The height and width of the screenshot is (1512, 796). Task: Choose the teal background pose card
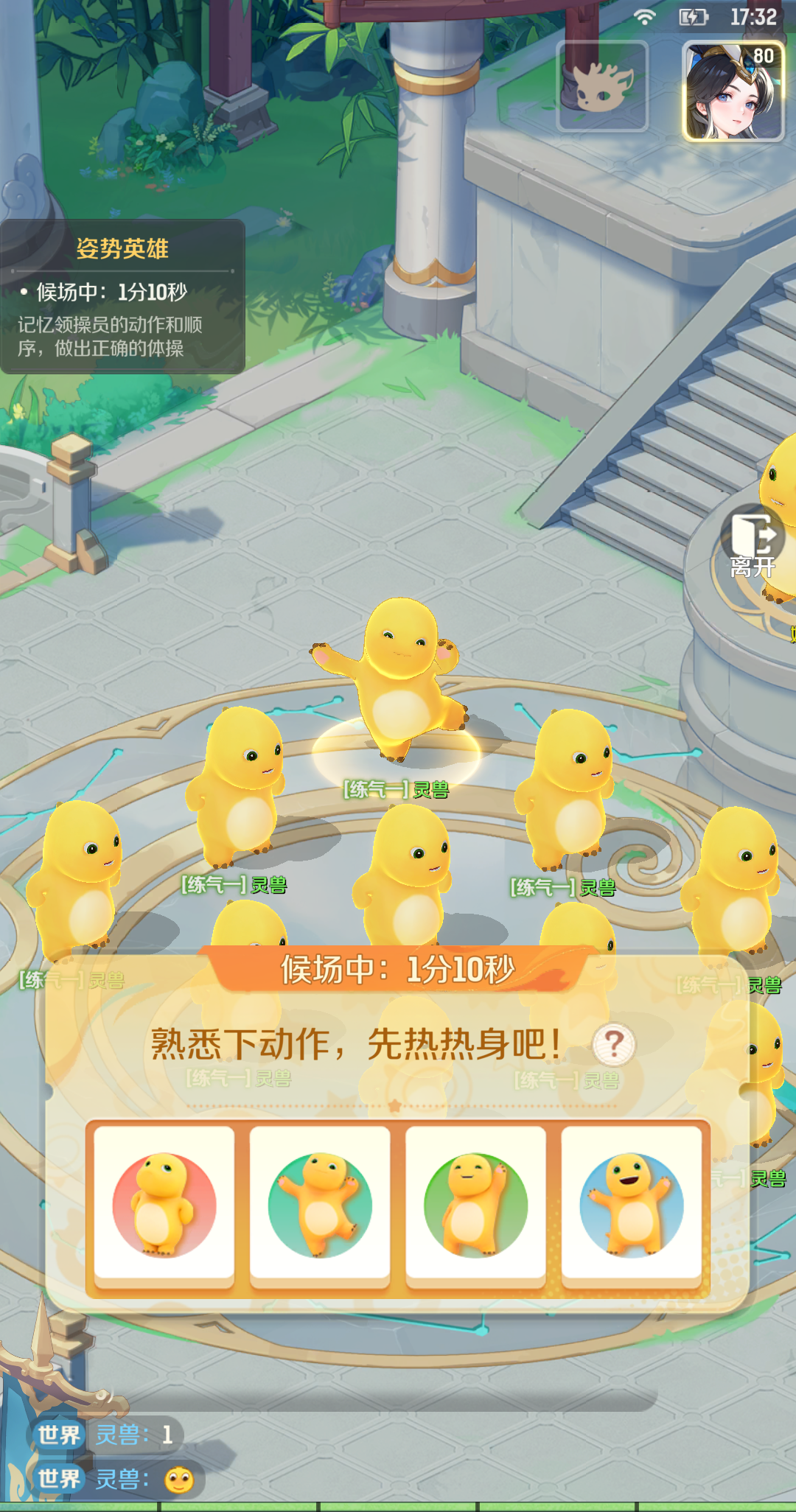tap(320, 1205)
